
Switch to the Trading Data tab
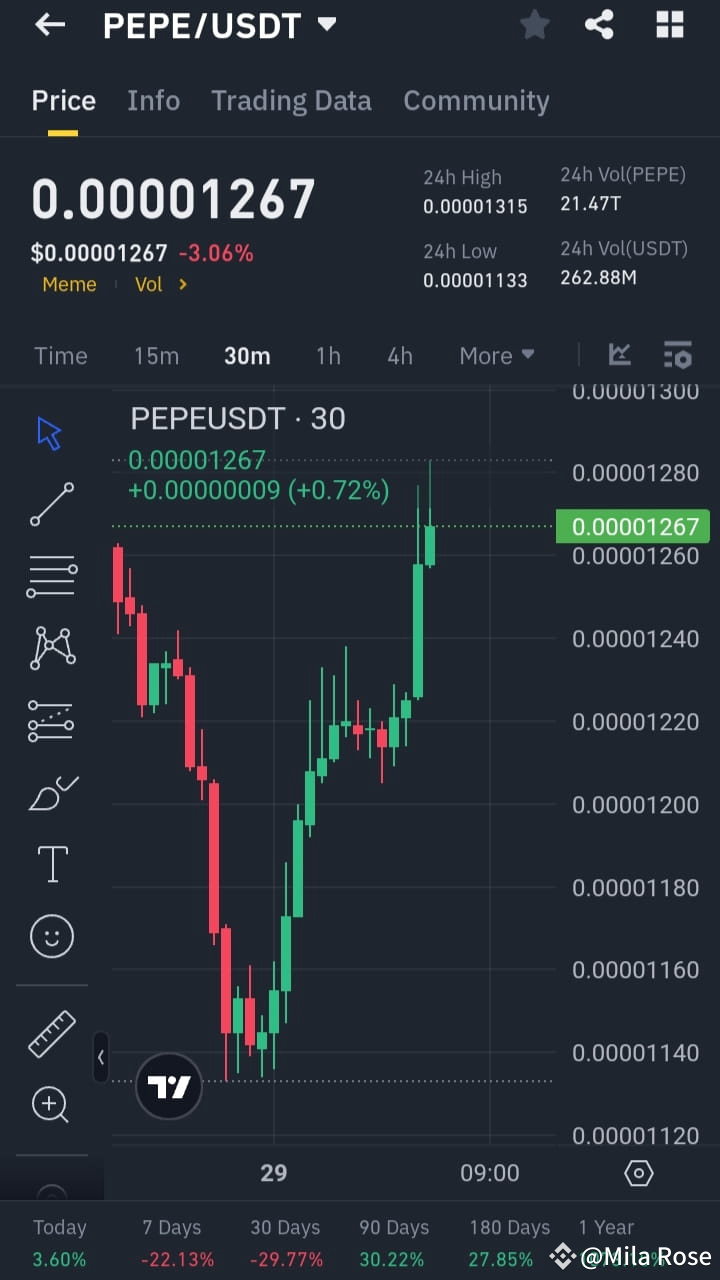pyautogui.click(x=291, y=100)
